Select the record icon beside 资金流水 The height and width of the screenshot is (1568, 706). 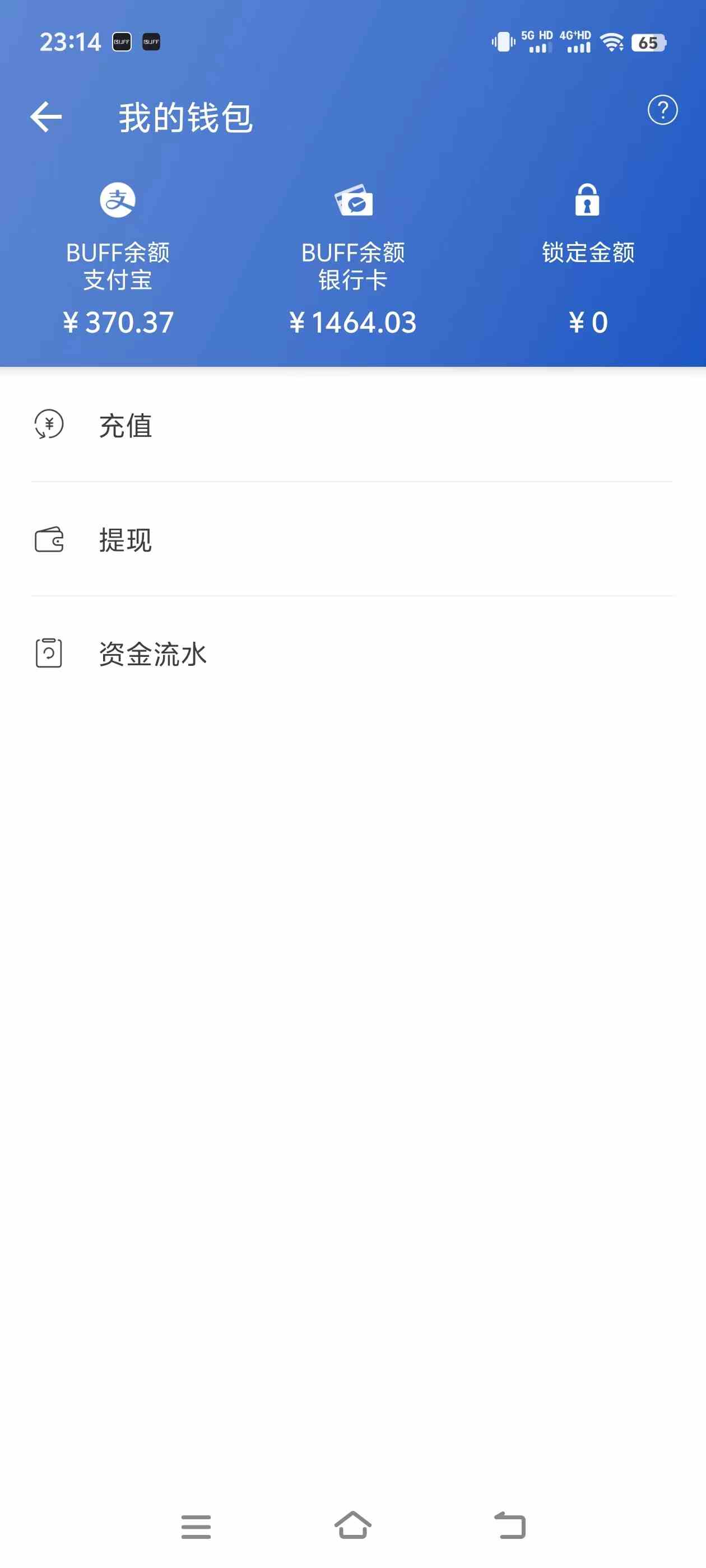[49, 654]
